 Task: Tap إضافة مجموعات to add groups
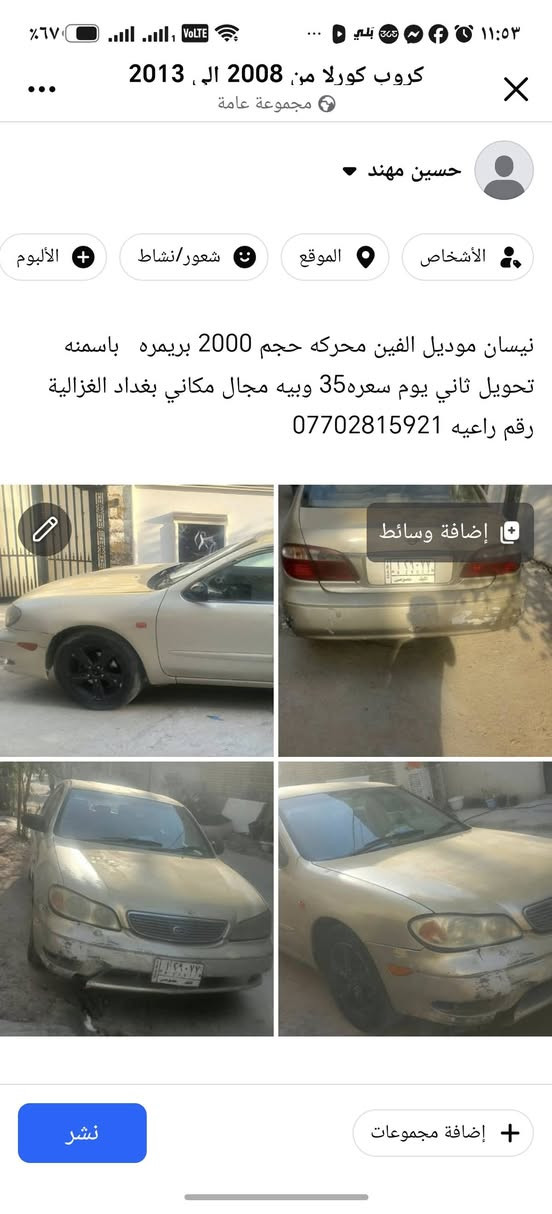[x=443, y=1133]
